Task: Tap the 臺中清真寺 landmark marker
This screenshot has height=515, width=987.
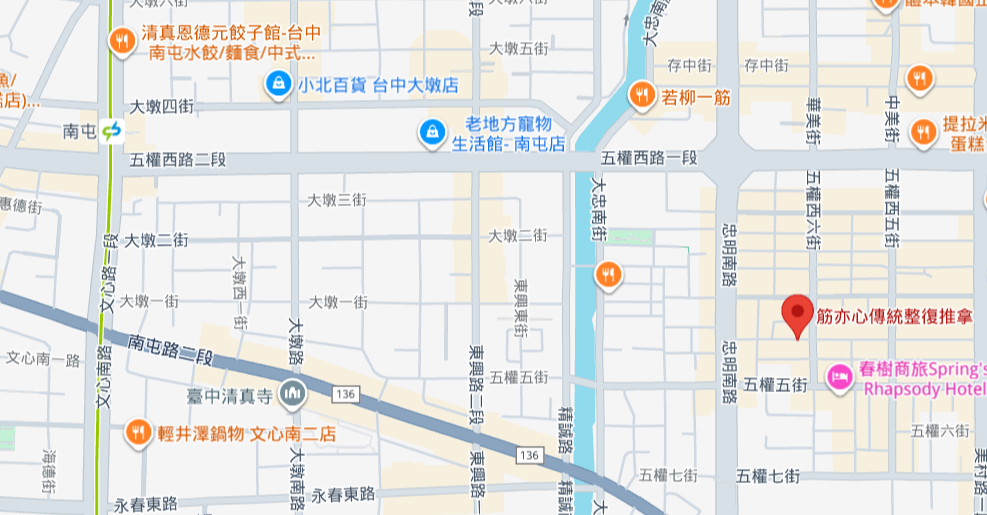Action: (x=292, y=394)
